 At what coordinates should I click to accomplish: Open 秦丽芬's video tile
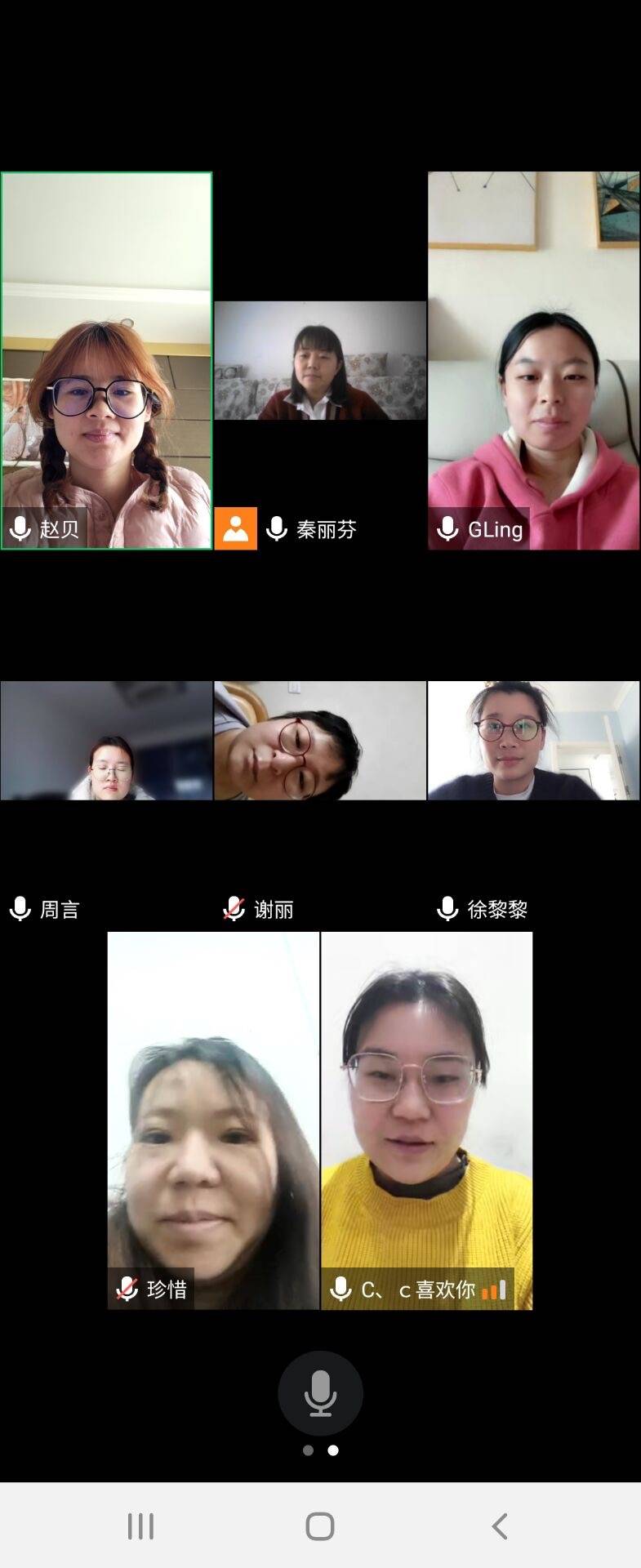[320, 360]
